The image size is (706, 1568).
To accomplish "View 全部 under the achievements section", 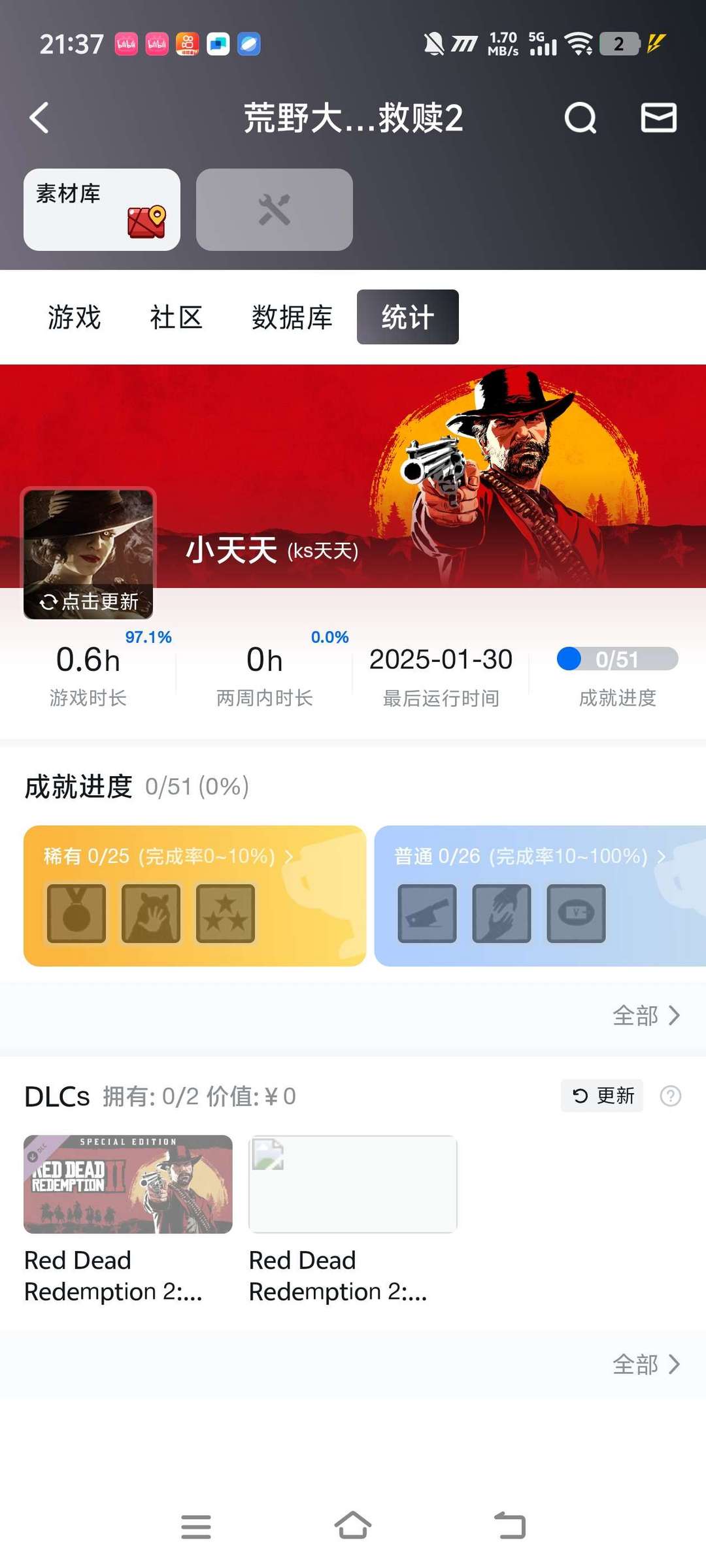I will click(646, 1015).
